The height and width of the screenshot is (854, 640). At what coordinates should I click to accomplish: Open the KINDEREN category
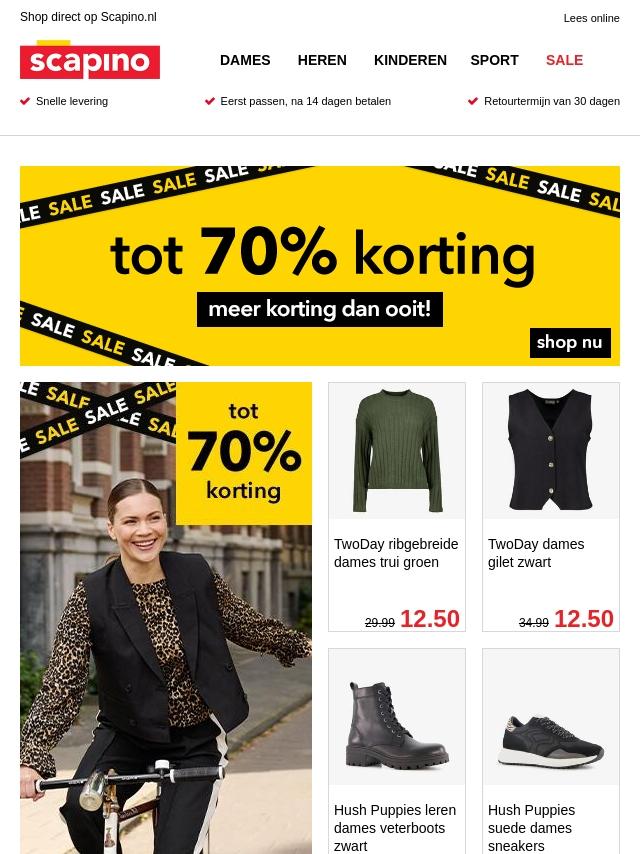coord(410,60)
